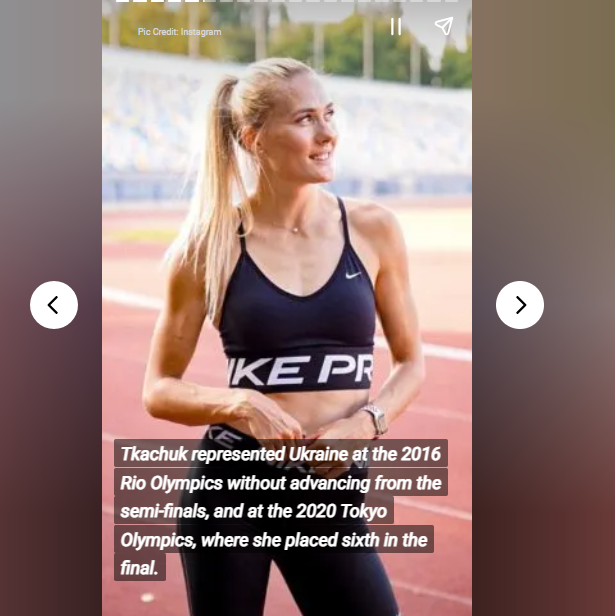Go to the previous story slide
This screenshot has height=616, width=615.
(x=54, y=305)
